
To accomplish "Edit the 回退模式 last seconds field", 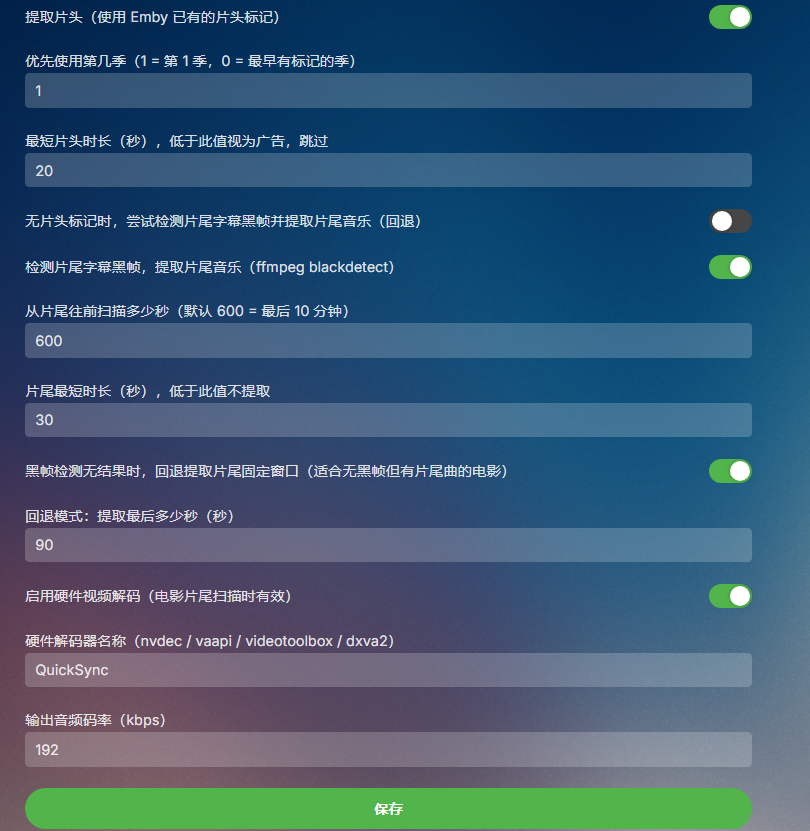I will click(388, 545).
